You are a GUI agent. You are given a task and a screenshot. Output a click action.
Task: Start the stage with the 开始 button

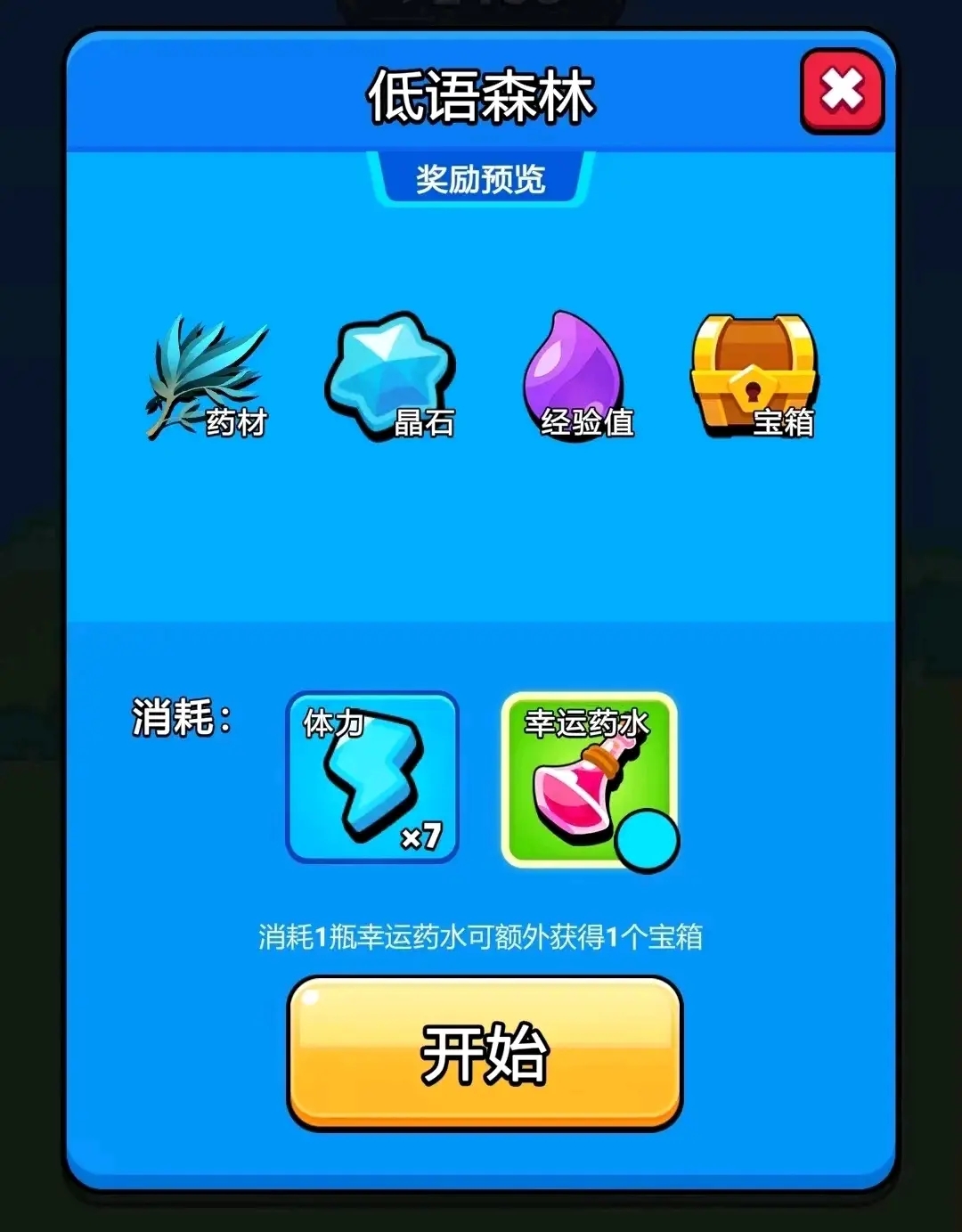(485, 1054)
